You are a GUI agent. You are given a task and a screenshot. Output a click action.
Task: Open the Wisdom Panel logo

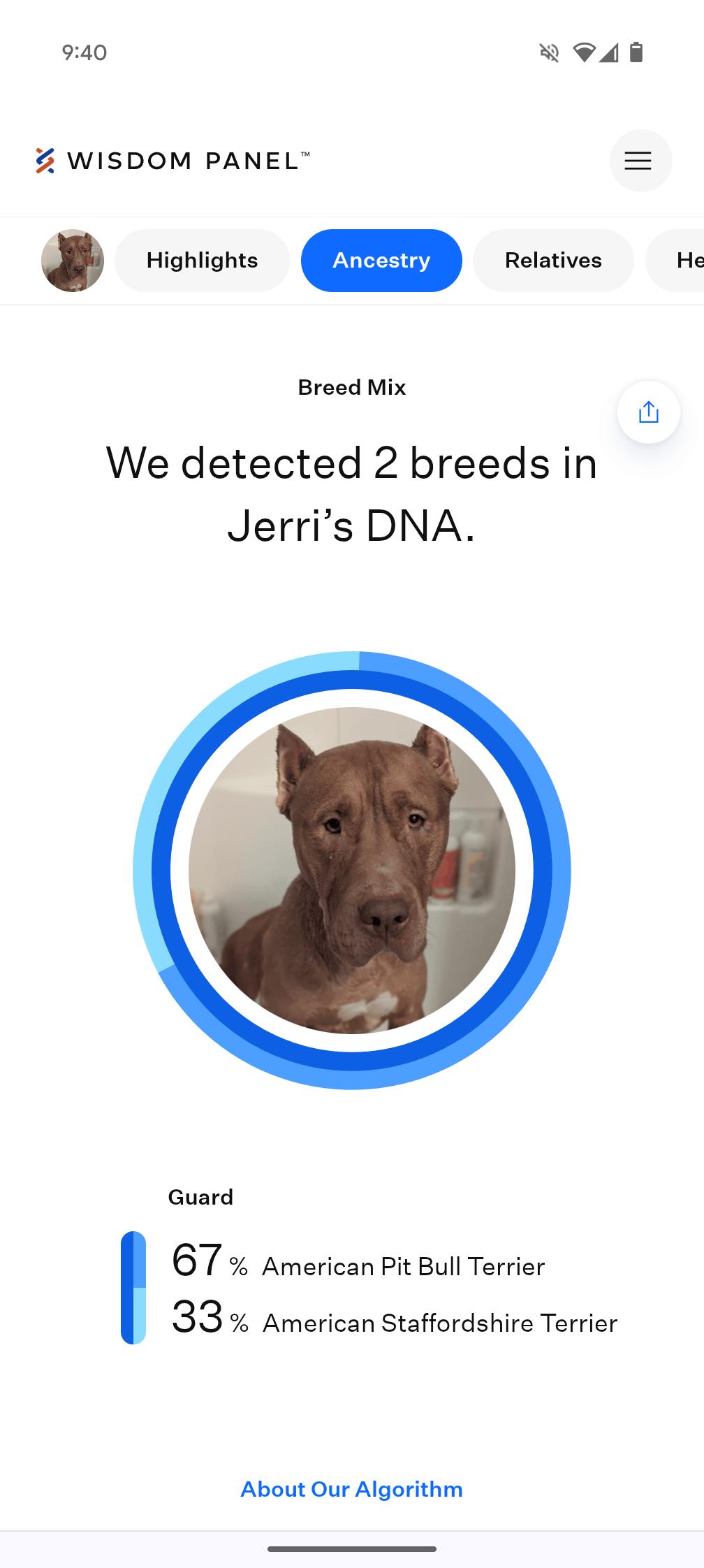(170, 160)
